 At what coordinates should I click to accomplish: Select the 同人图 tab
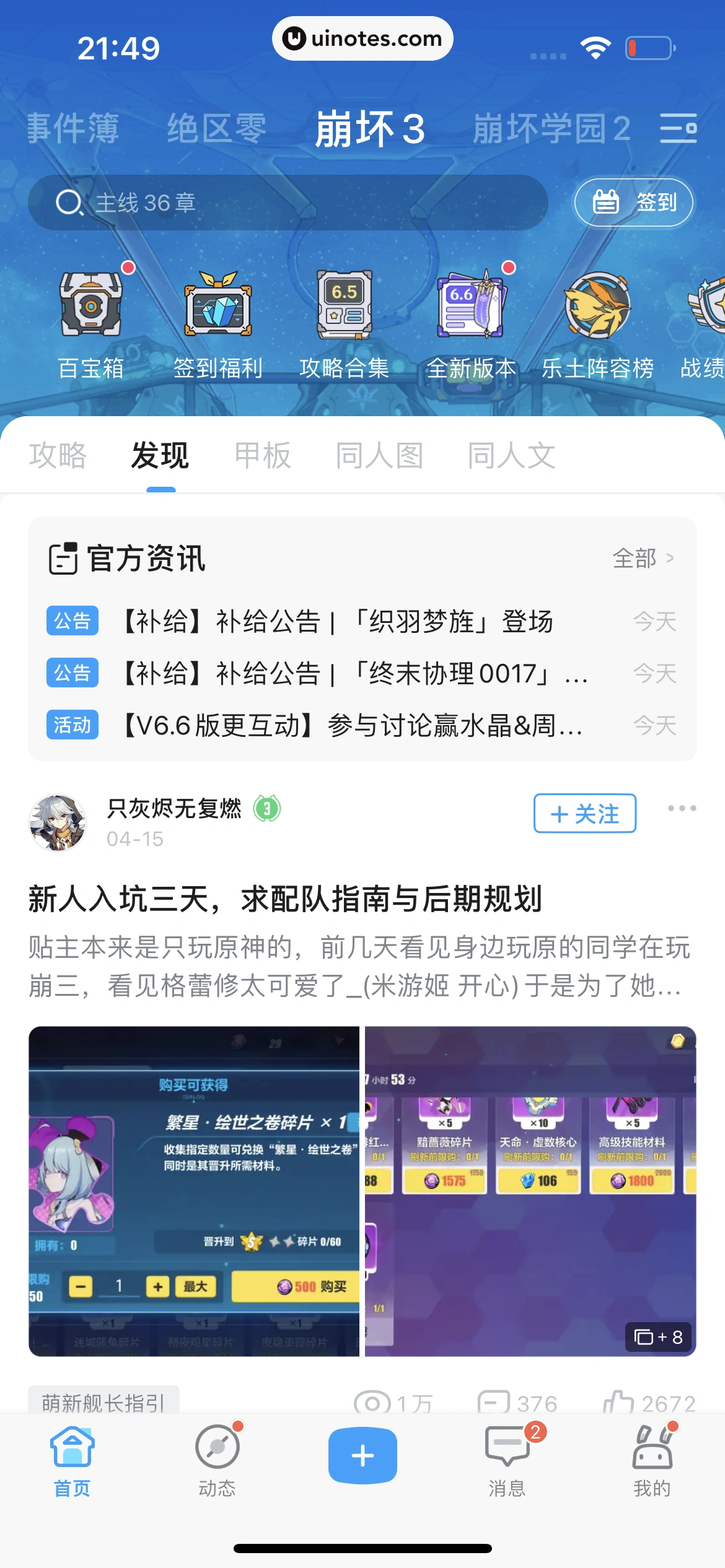click(x=379, y=456)
